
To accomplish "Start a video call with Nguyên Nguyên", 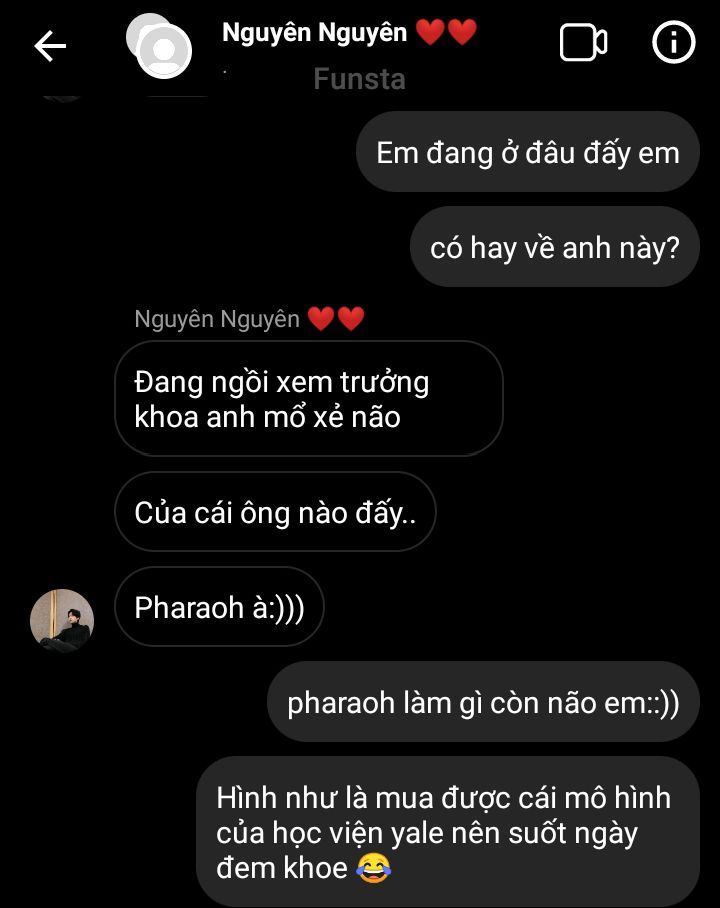I will click(583, 43).
